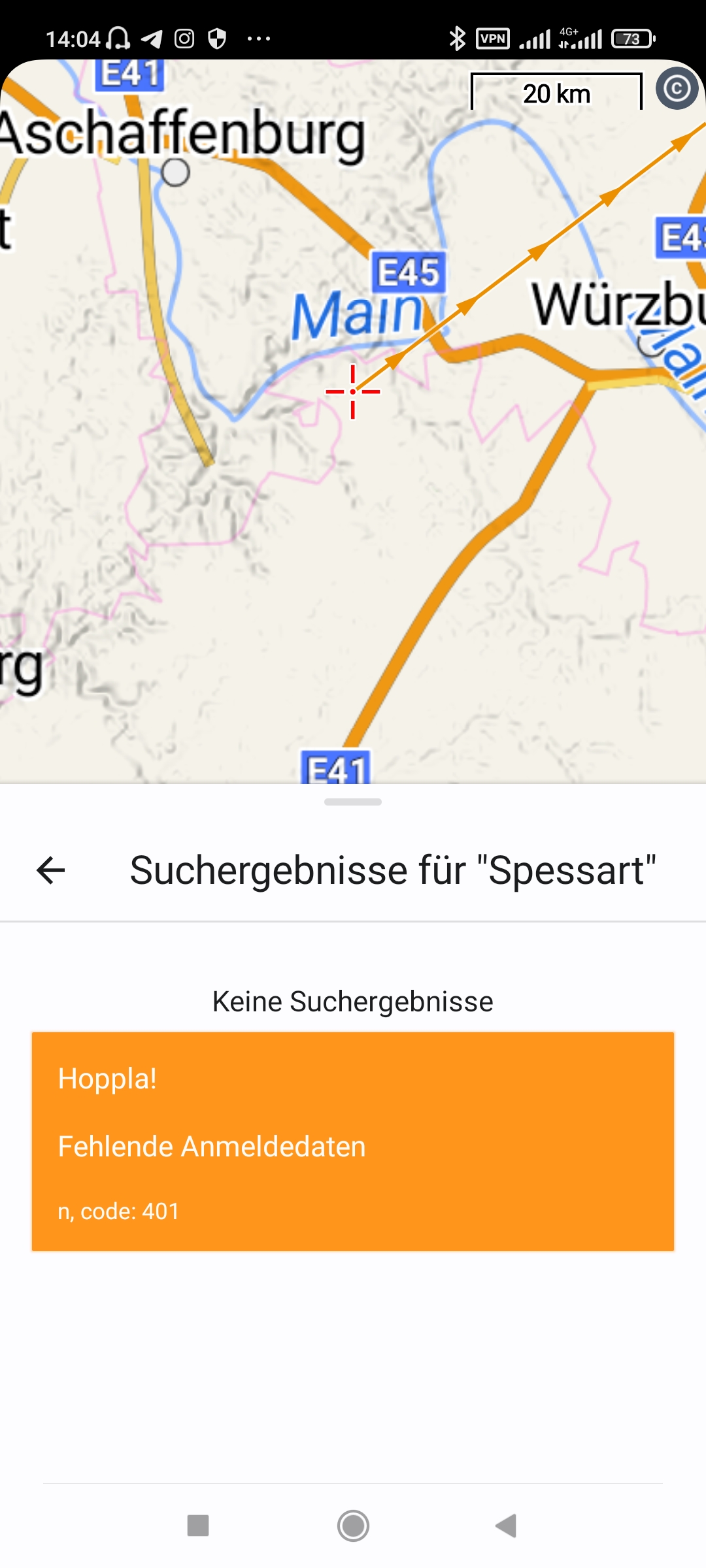The image size is (706, 1568).
Task: Open the Hoppla error message card
Action: (x=353, y=1141)
